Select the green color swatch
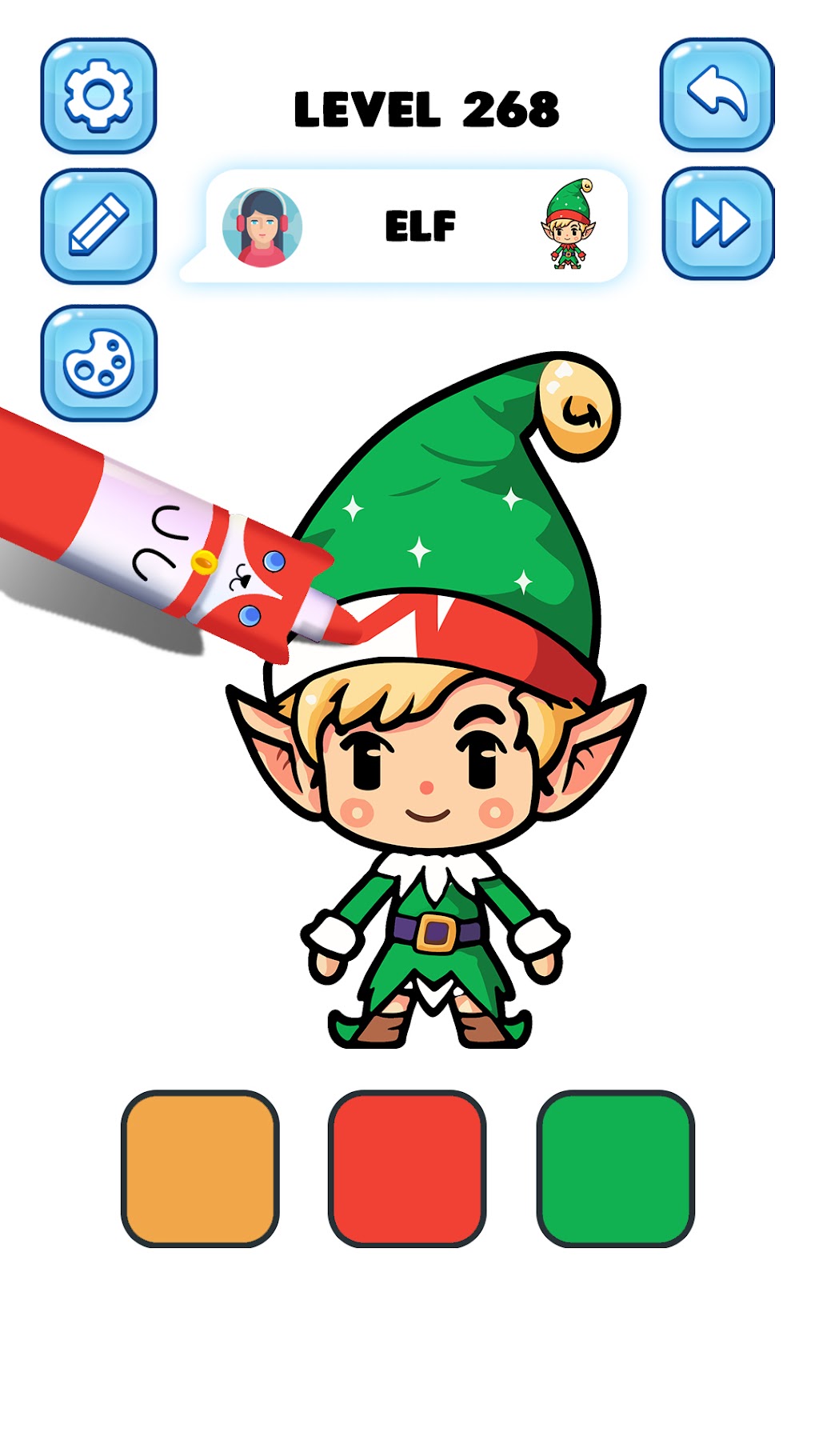The height and width of the screenshot is (1456, 819). 615,1169
